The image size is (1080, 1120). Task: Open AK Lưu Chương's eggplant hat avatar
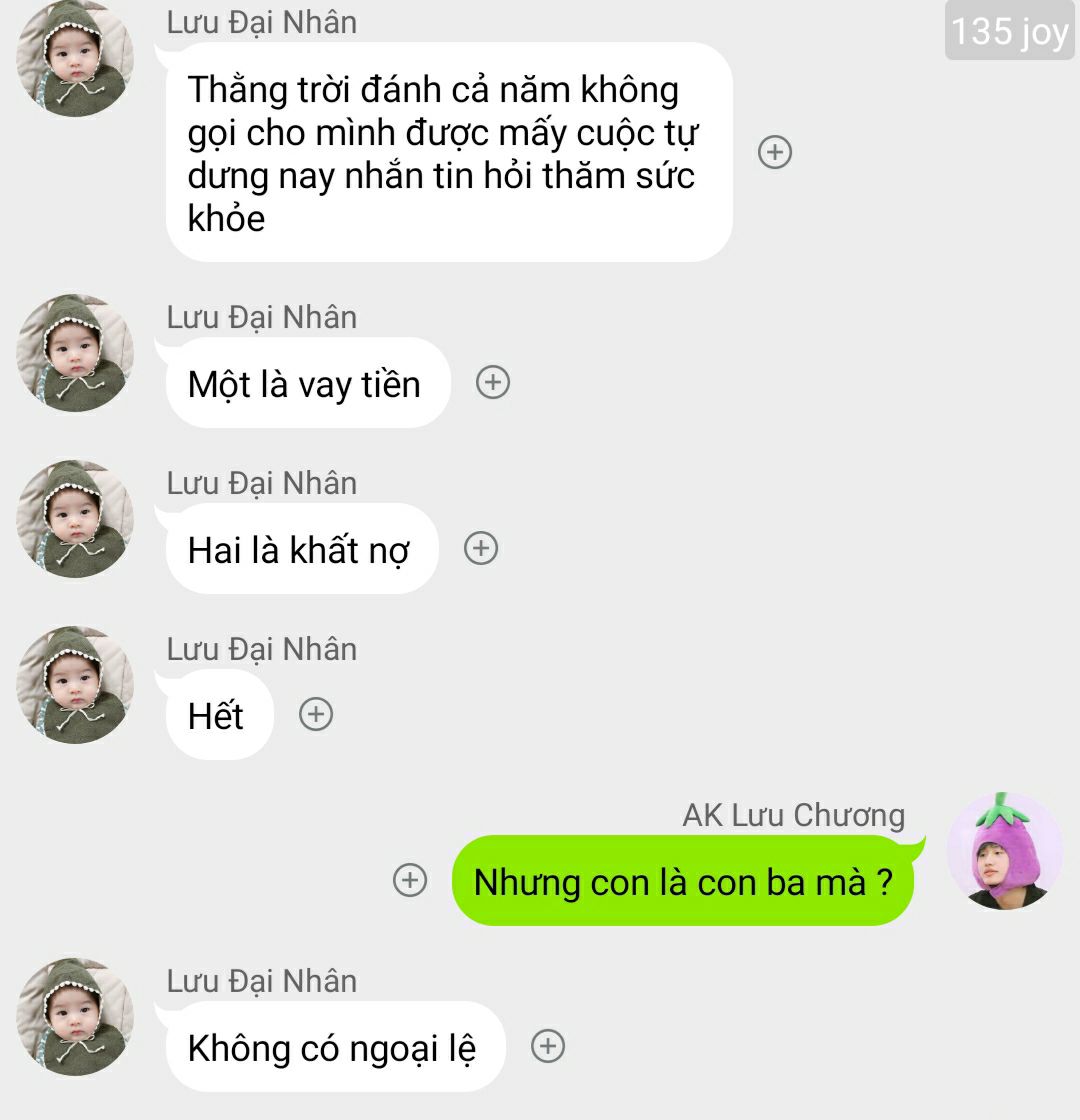(1004, 851)
